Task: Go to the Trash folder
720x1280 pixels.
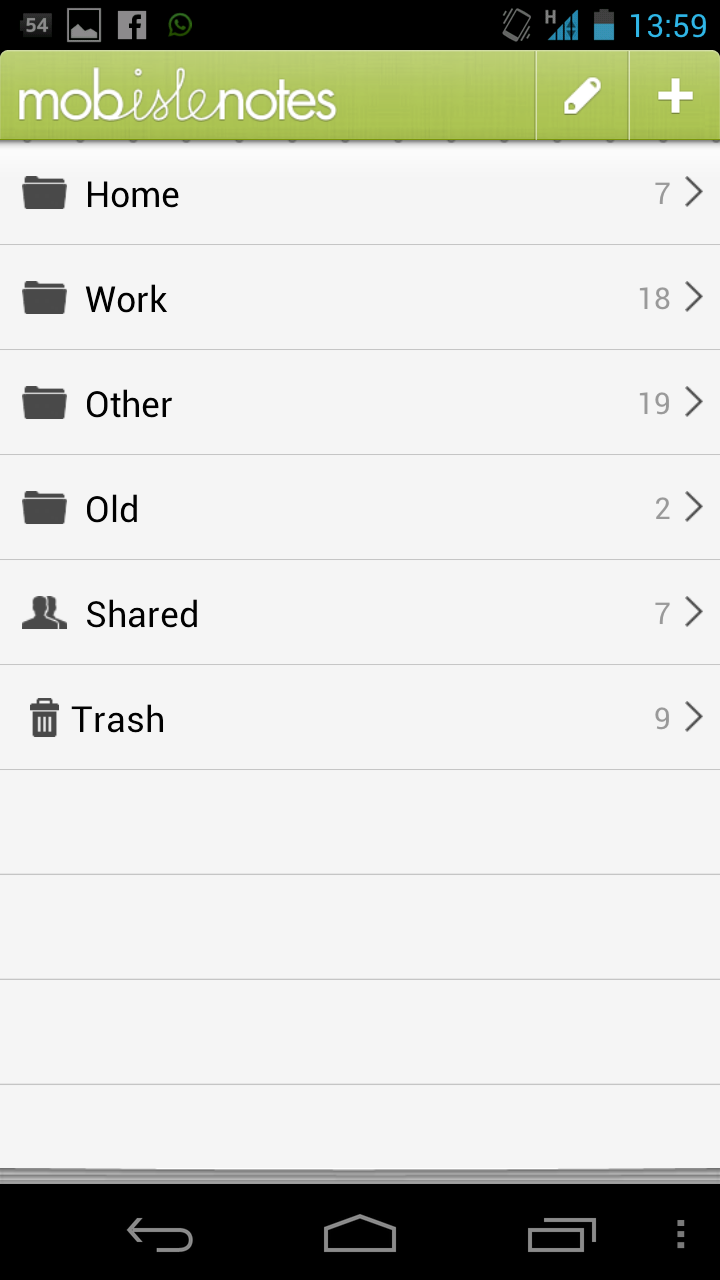Action: [360, 718]
